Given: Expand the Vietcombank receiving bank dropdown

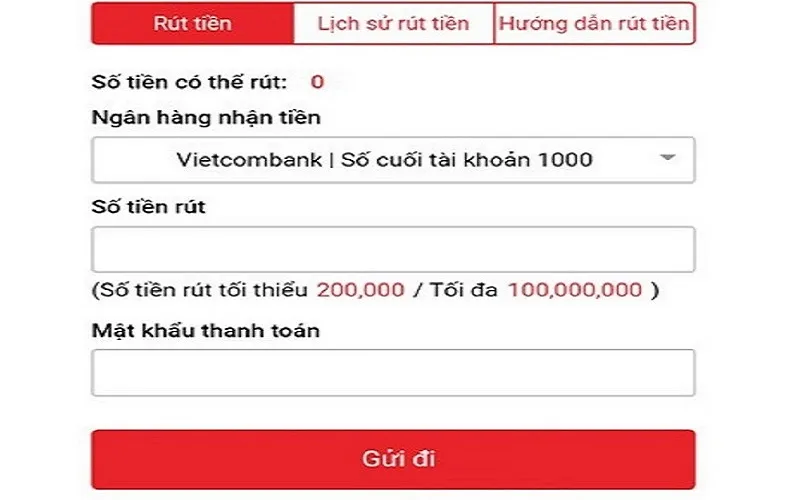Looking at the screenshot, I should click(x=393, y=159).
